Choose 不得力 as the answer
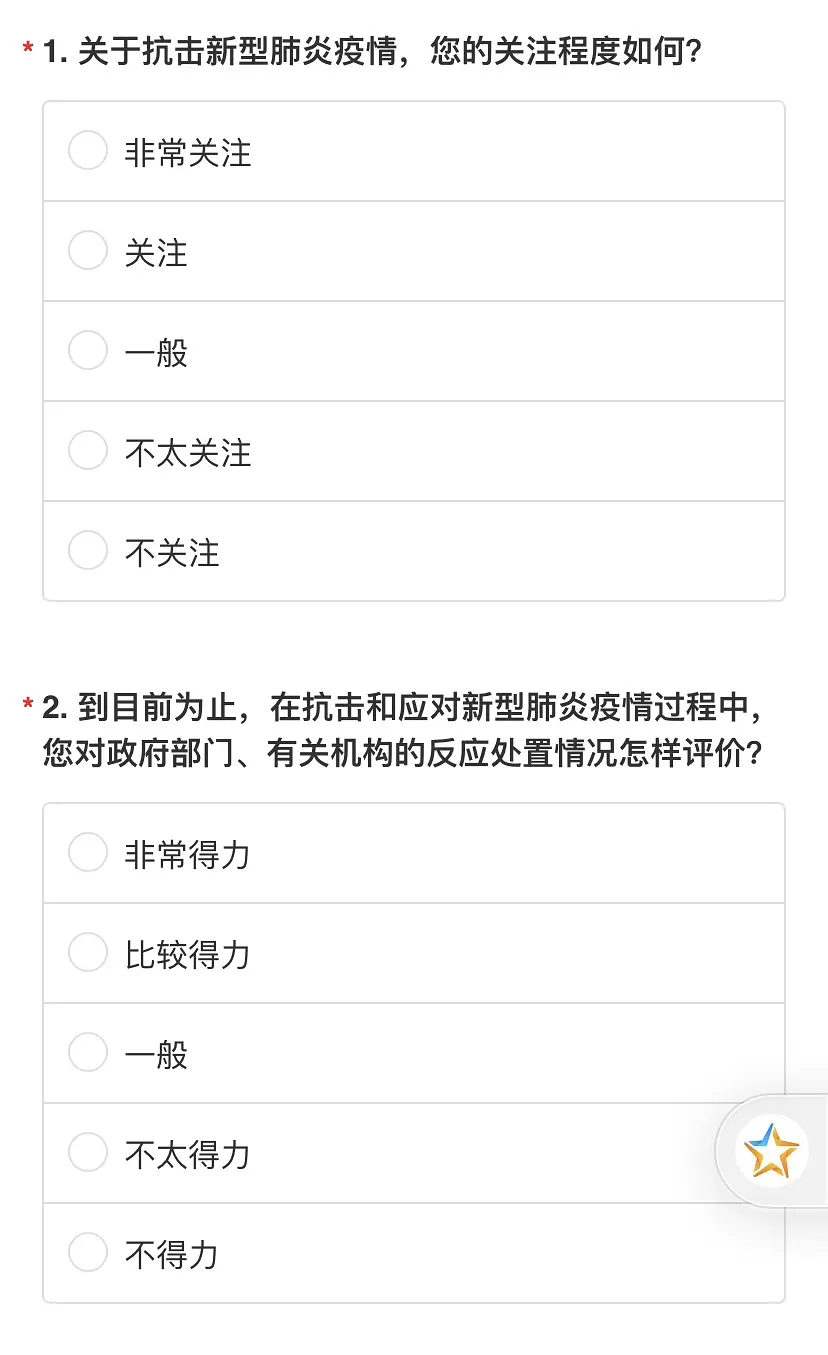The width and height of the screenshot is (828, 1355). pos(413,1253)
